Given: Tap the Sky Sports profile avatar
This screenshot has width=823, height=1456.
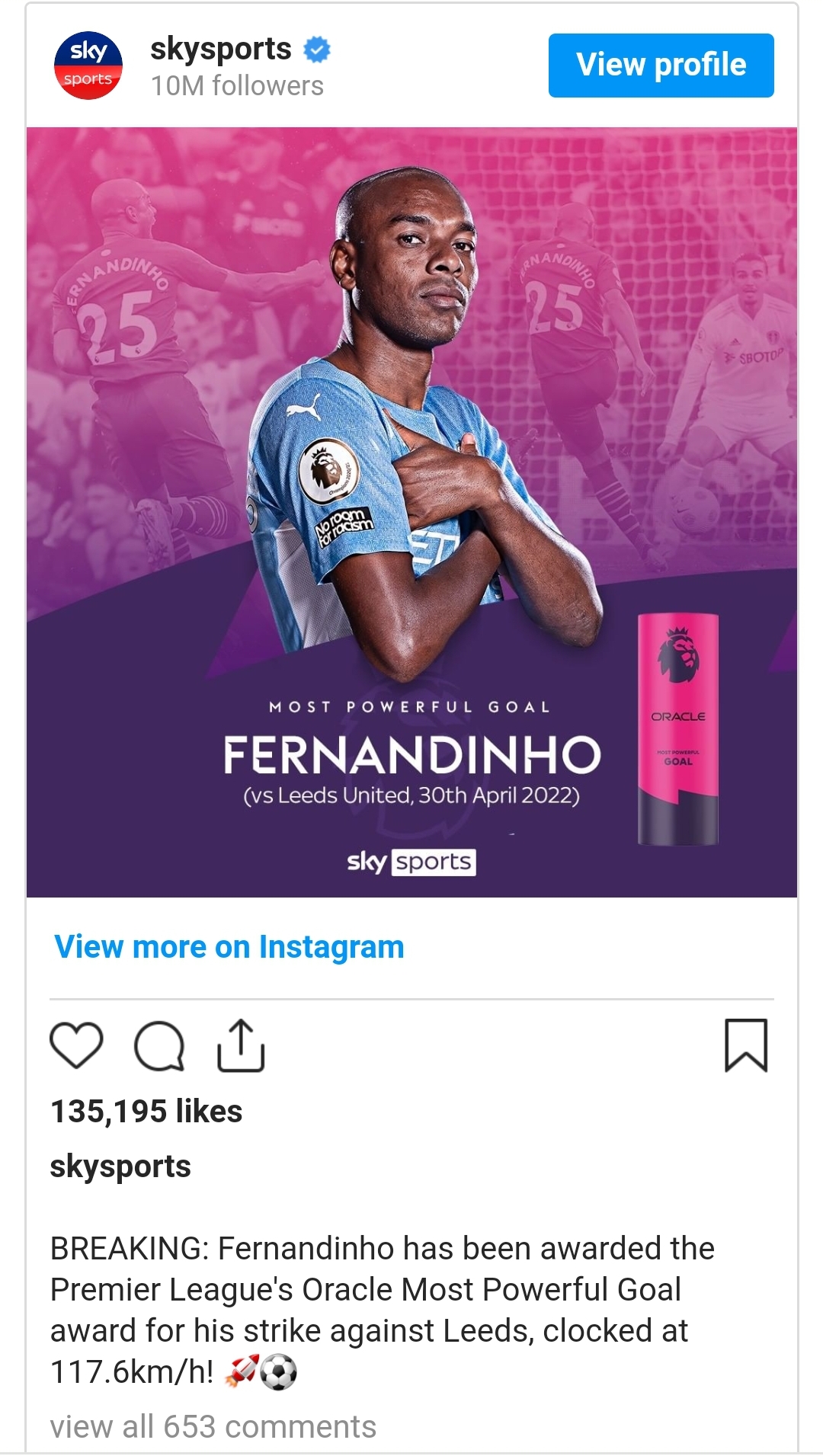Looking at the screenshot, I should point(88,66).
